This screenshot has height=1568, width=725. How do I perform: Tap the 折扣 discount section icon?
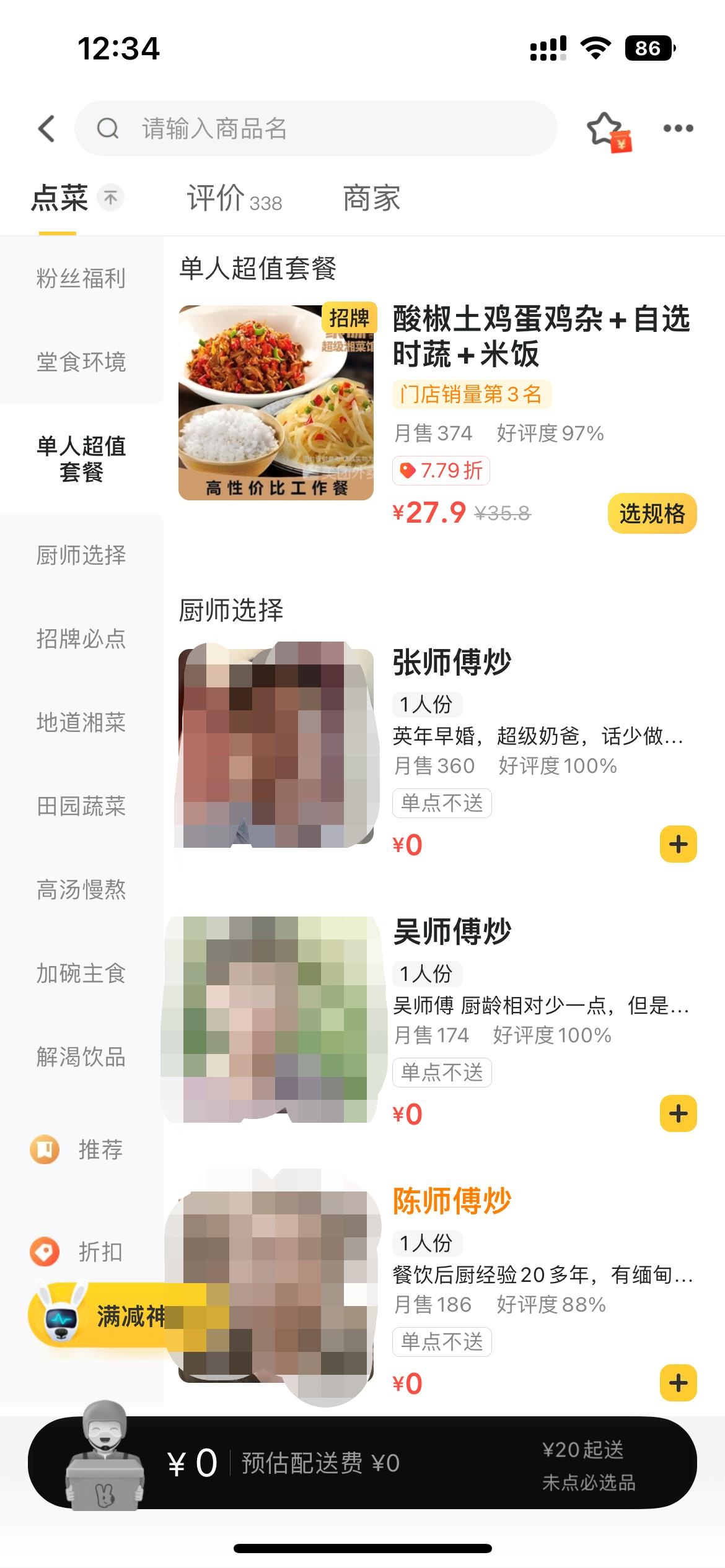[x=43, y=1252]
